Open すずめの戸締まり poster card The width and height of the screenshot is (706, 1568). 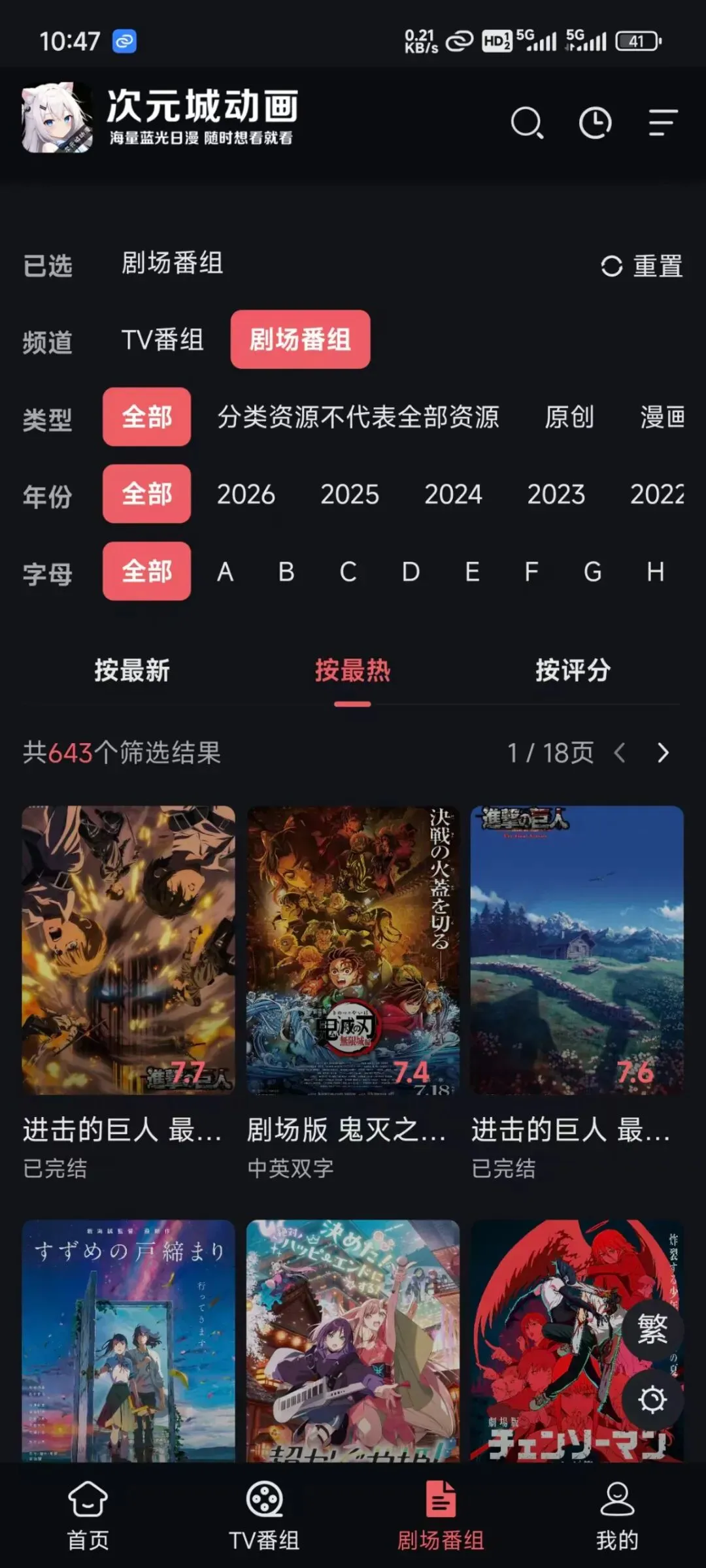click(129, 1340)
